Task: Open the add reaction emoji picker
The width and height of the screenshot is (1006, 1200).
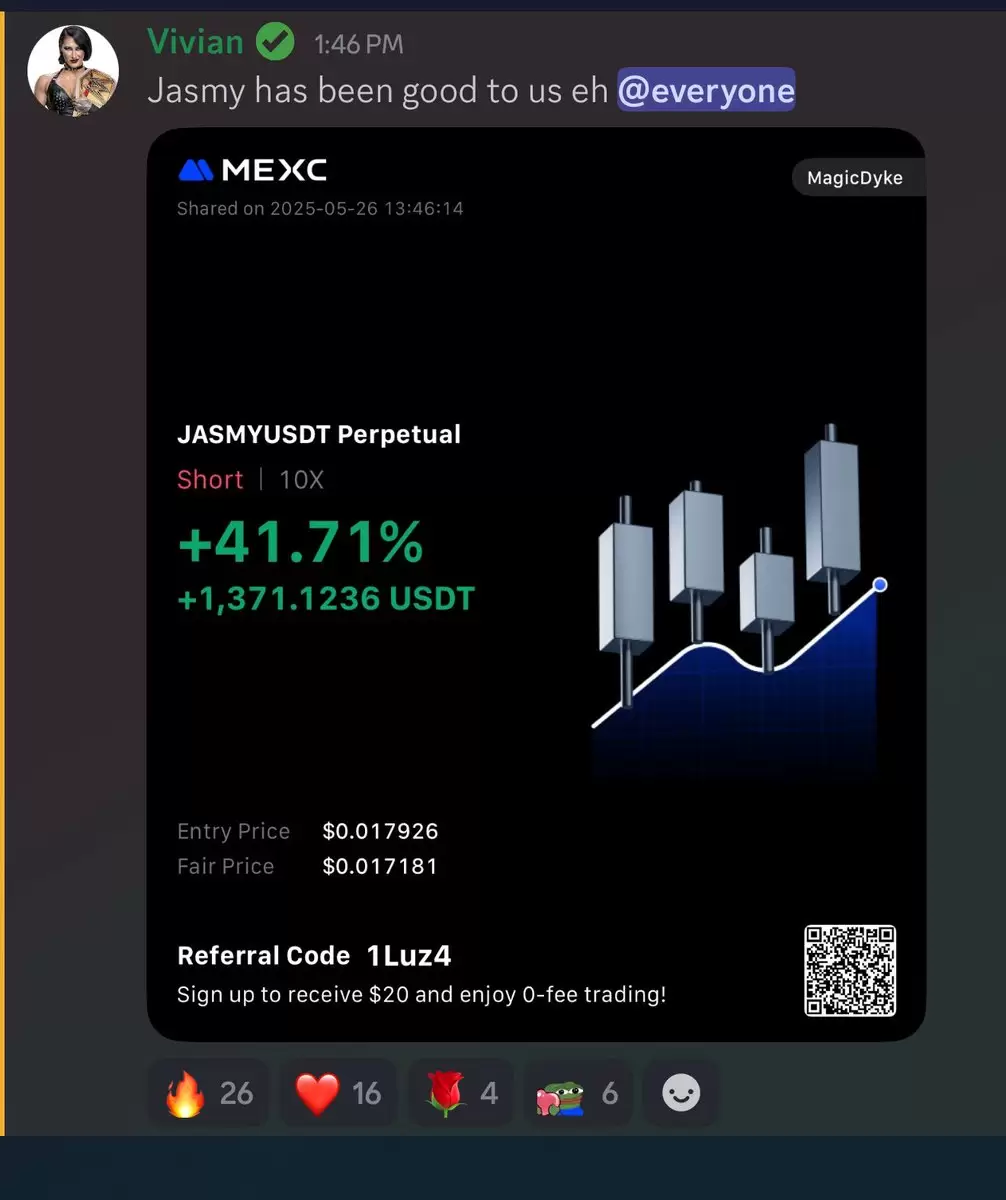Action: coord(682,1093)
